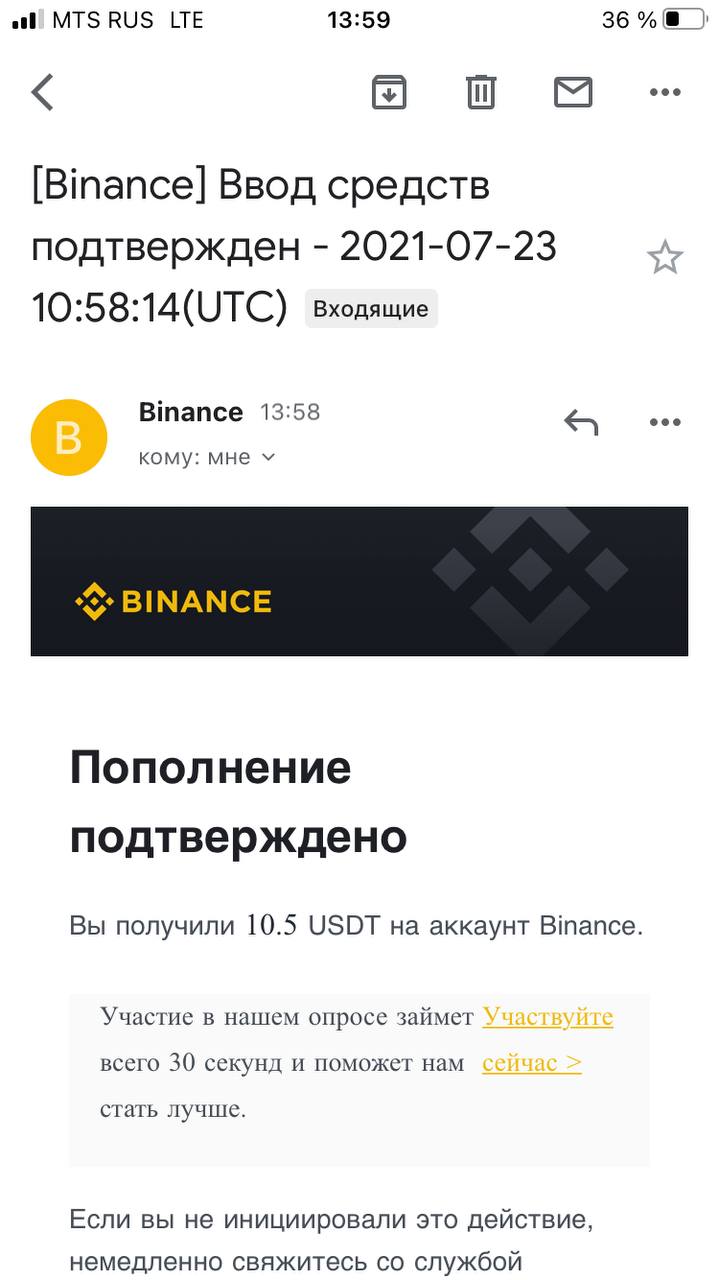Open the top toolbar overflow menu
This screenshot has width=719, height=1280.
pyautogui.click(x=665, y=92)
